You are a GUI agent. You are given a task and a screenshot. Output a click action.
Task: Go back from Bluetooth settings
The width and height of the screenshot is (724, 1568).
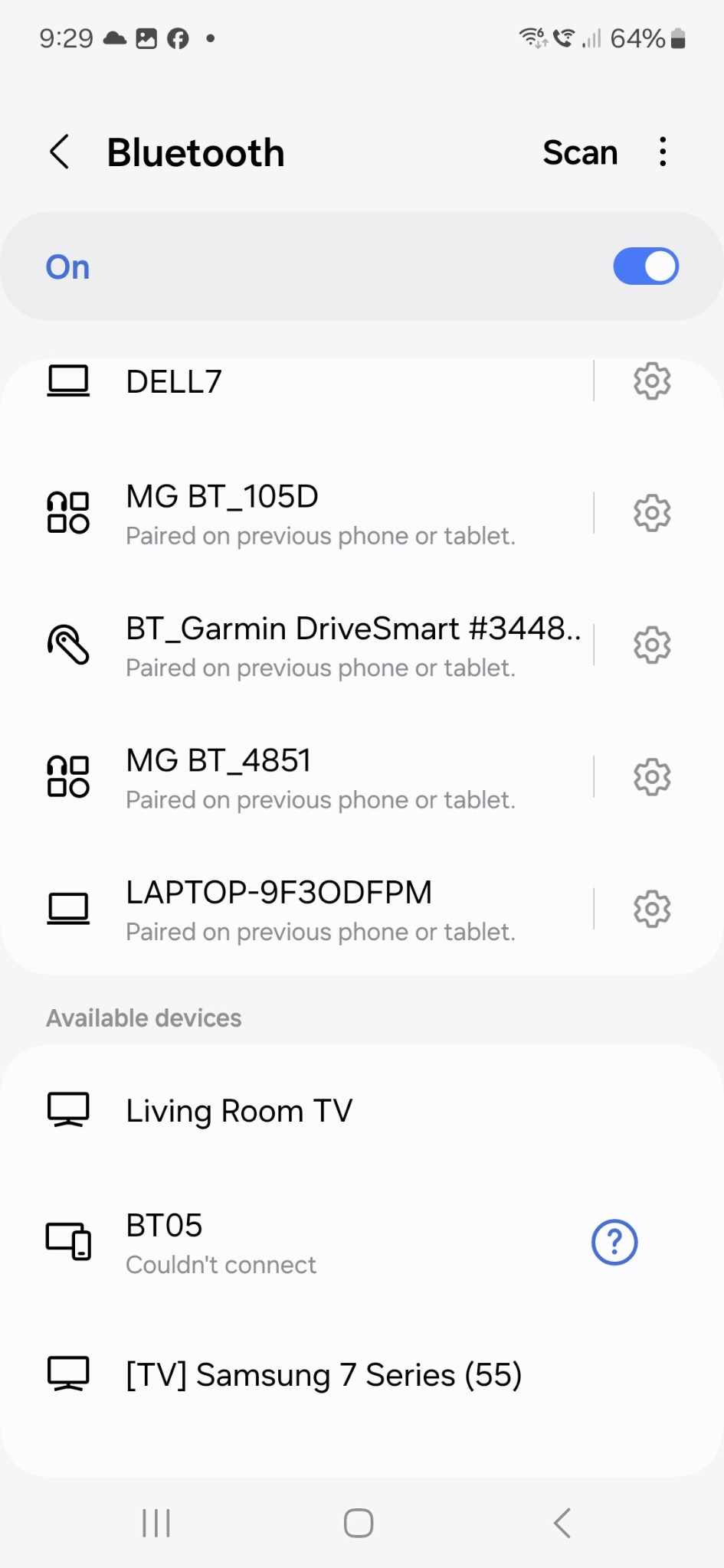pyautogui.click(x=60, y=152)
